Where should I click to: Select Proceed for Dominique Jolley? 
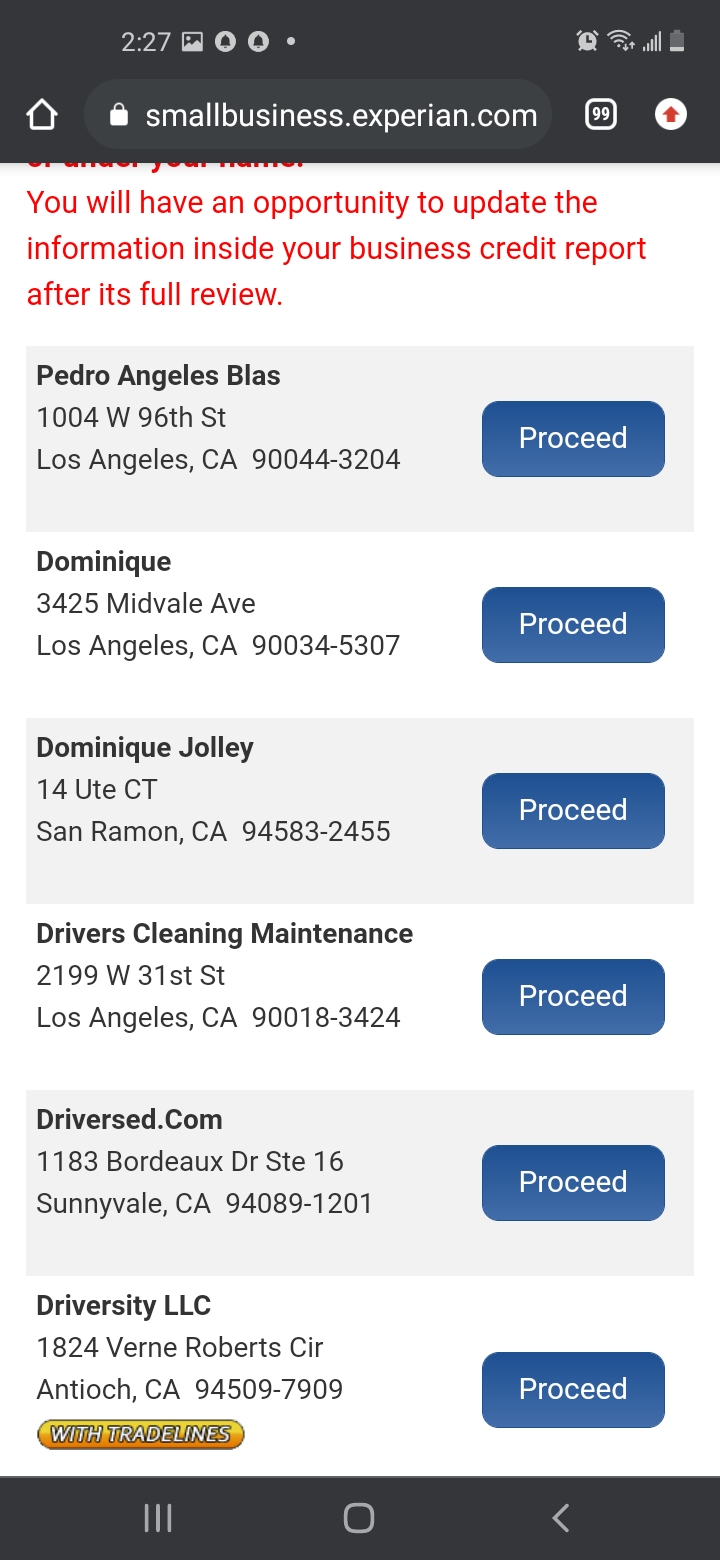click(x=573, y=810)
